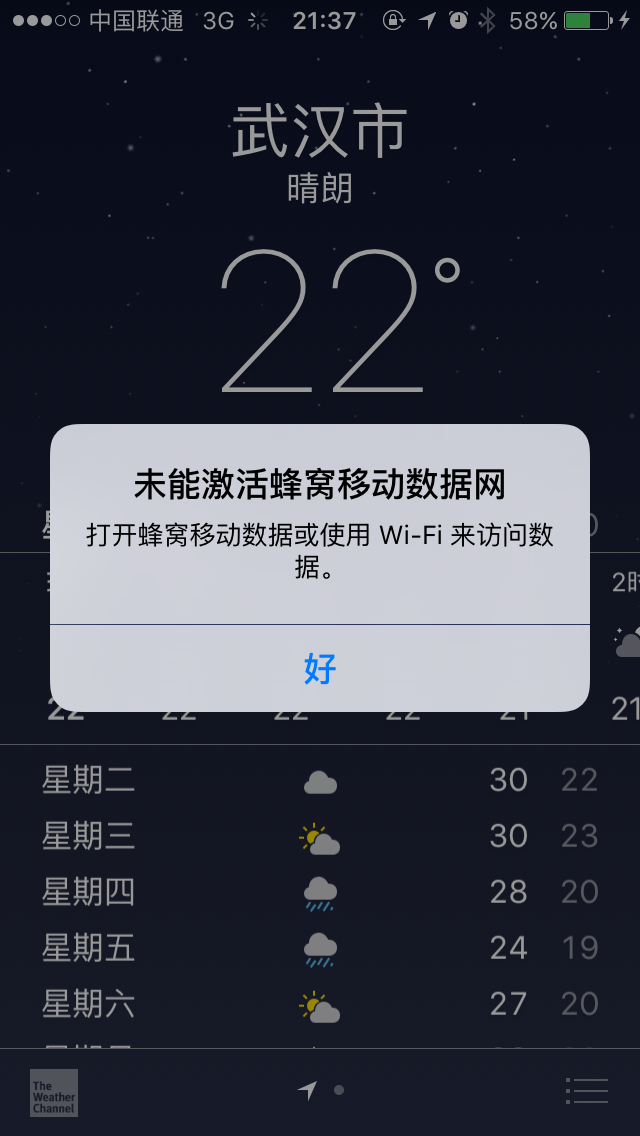This screenshot has height=1136, width=640.
Task: Dismiss the alert by tapping 好
Action: pyautogui.click(x=320, y=668)
